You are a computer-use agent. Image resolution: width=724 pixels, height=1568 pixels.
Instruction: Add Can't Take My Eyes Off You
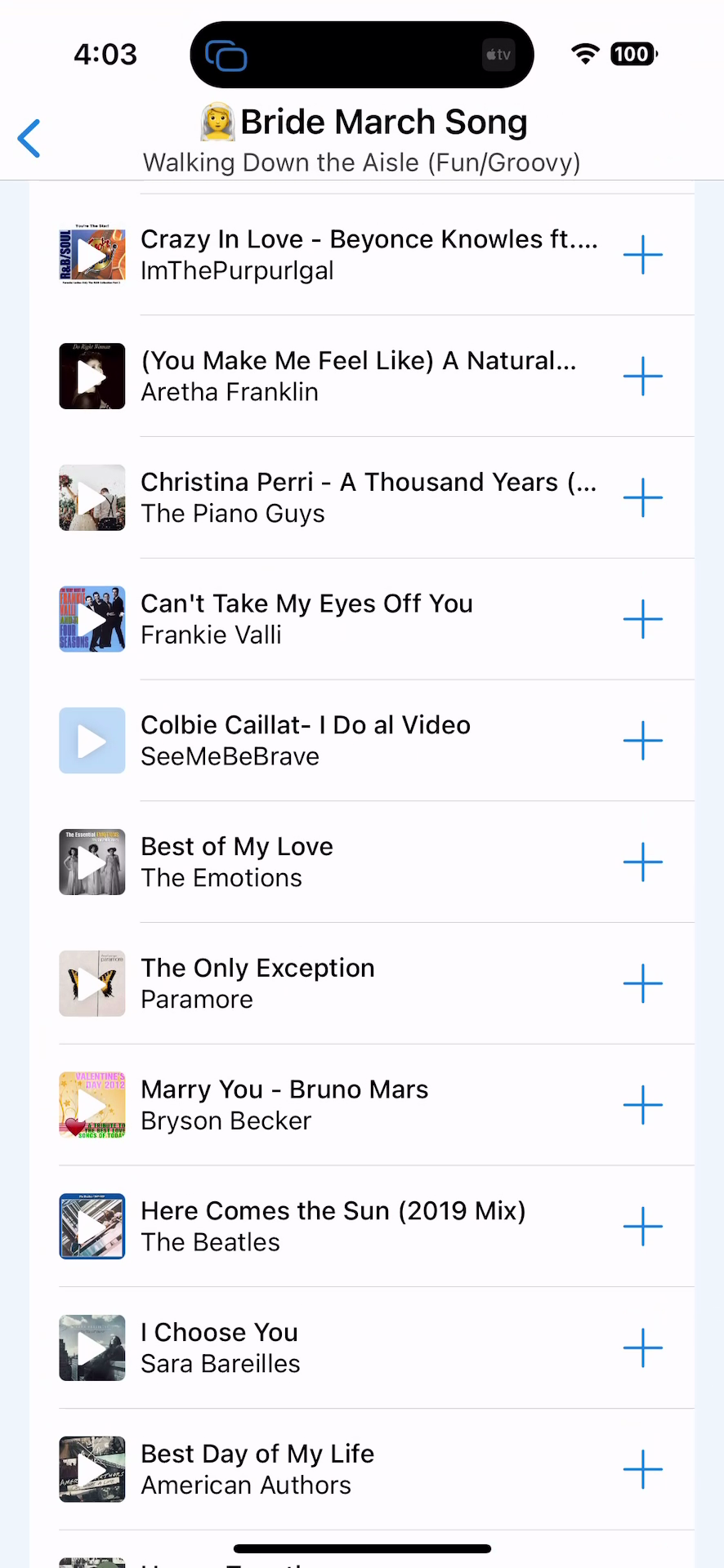[x=642, y=619]
